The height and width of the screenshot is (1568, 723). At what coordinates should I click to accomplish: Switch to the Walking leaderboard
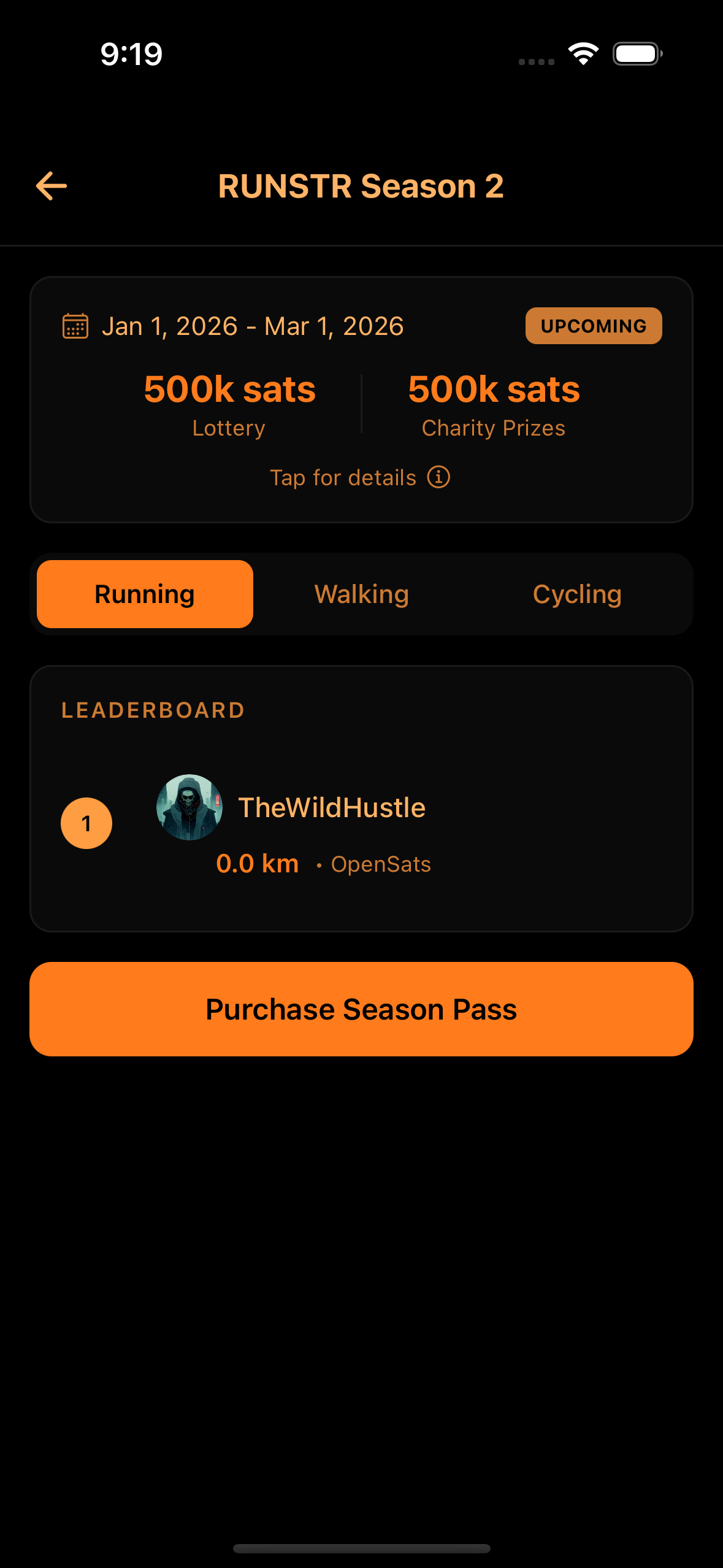361,594
